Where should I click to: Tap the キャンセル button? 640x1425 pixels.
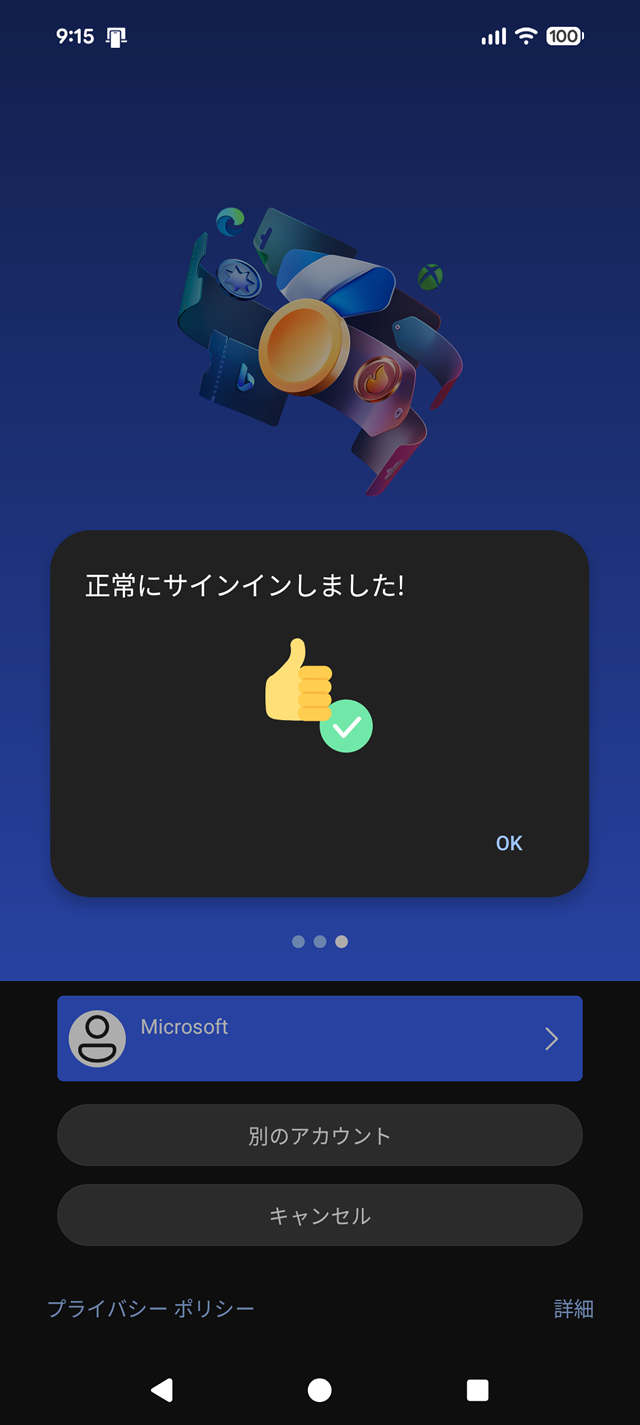[x=320, y=1215]
